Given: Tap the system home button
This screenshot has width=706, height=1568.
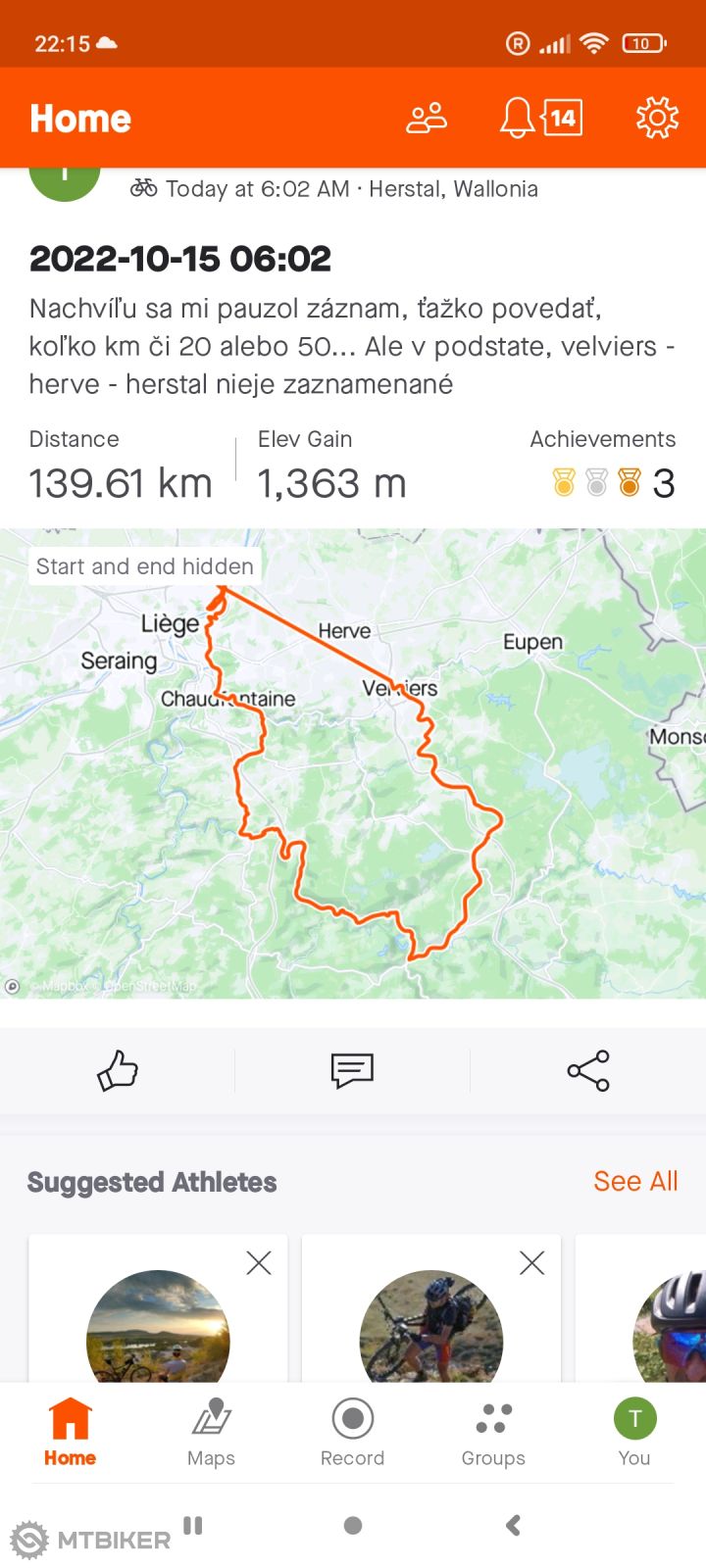Looking at the screenshot, I should point(353,1525).
